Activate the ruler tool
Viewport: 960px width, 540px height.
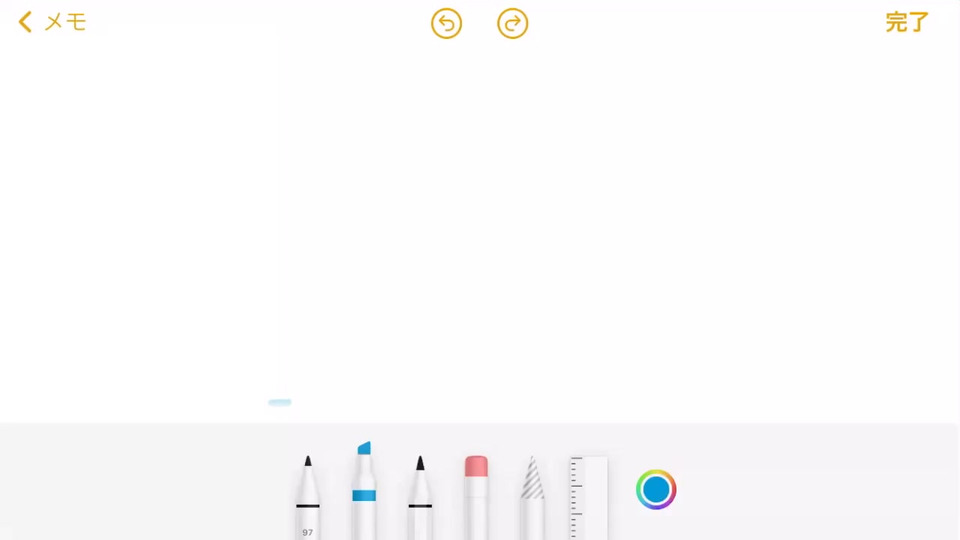point(588,497)
